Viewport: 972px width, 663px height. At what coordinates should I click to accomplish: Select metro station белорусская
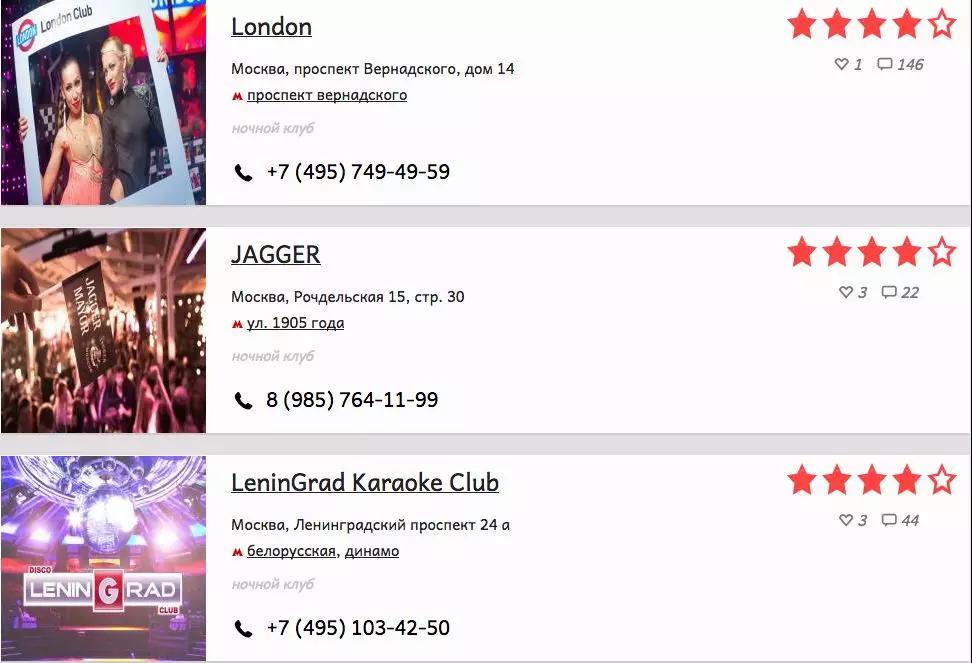(291, 552)
